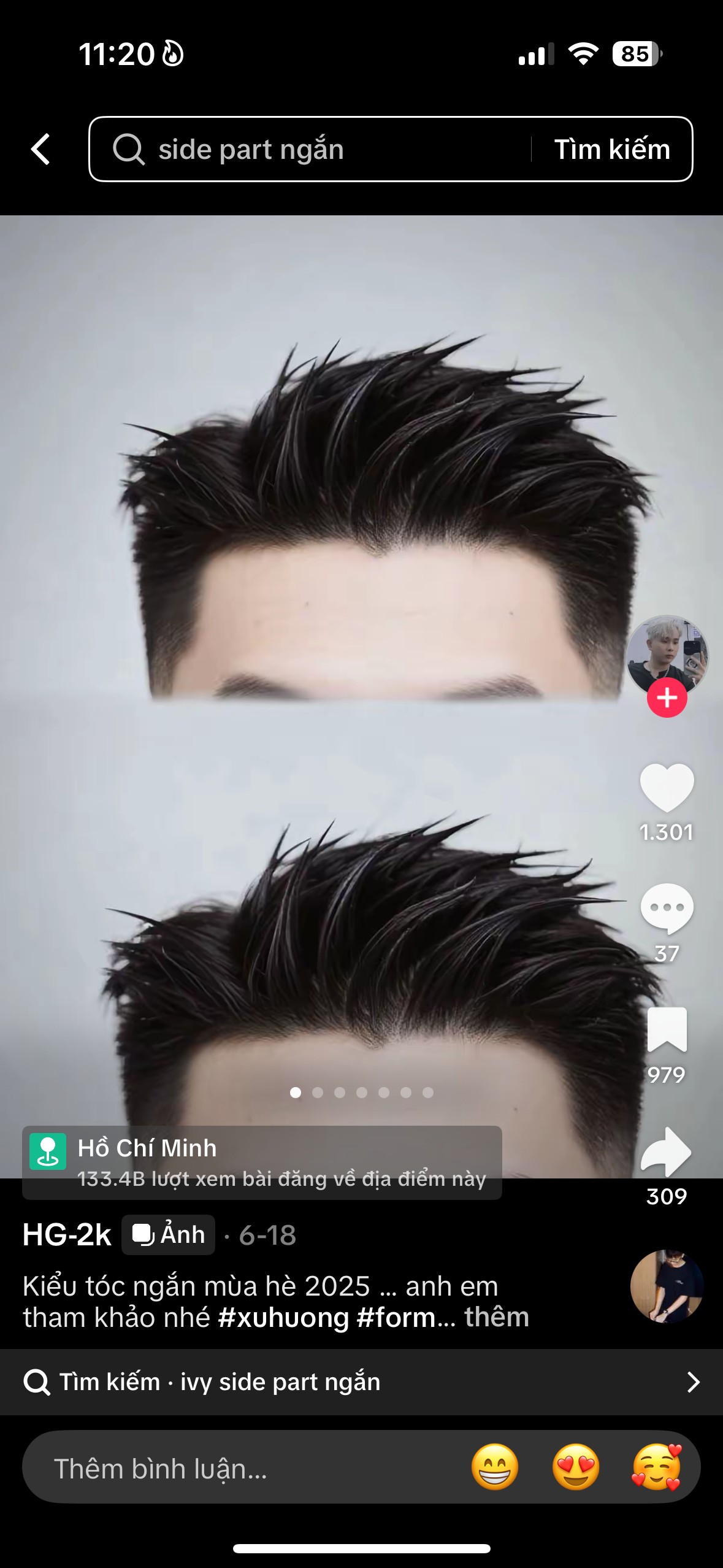Bookmark this post to favorites
Screen dimensions: 723x1568
click(667, 1030)
